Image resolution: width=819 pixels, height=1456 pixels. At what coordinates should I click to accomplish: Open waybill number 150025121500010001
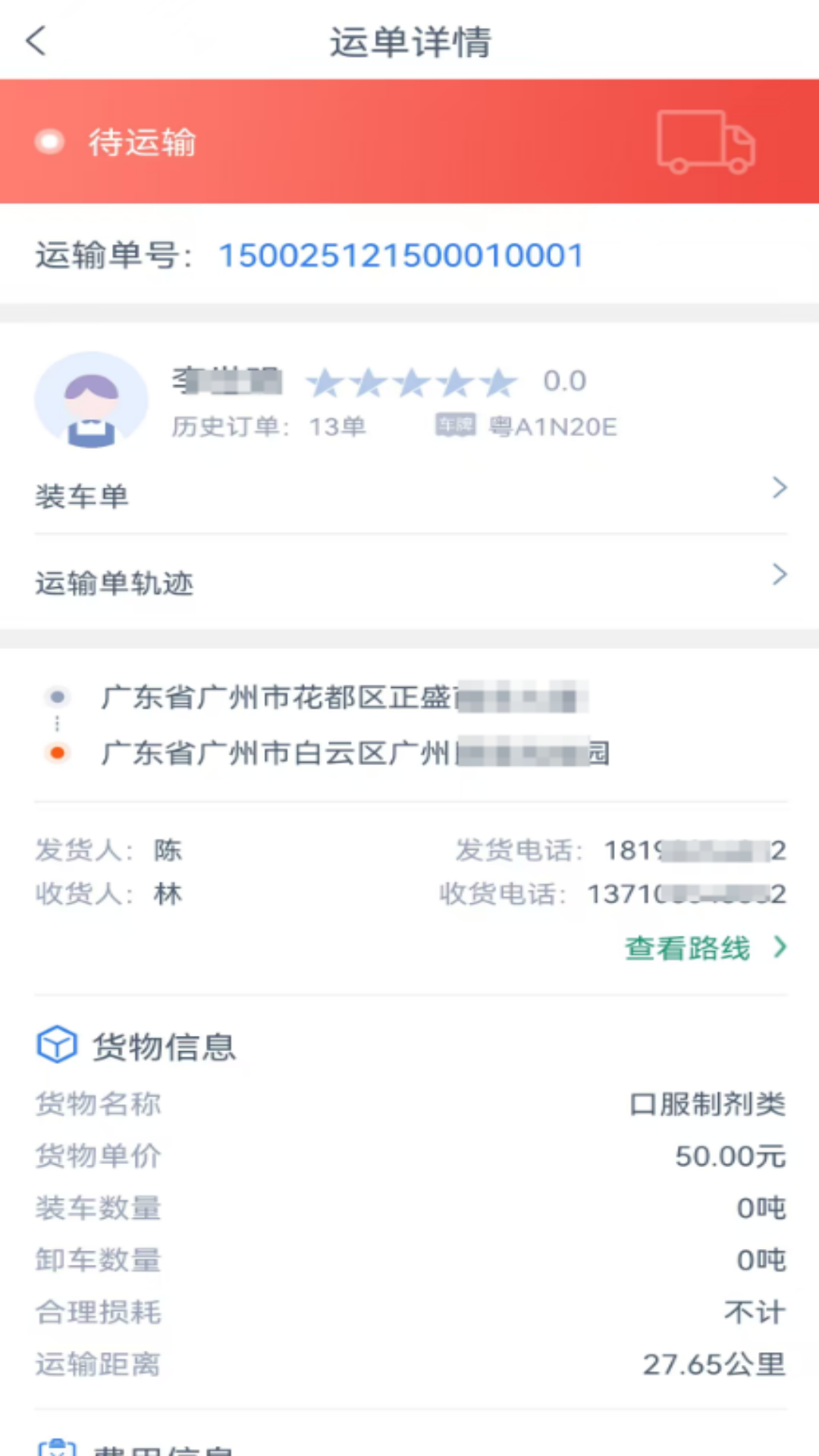(x=400, y=255)
